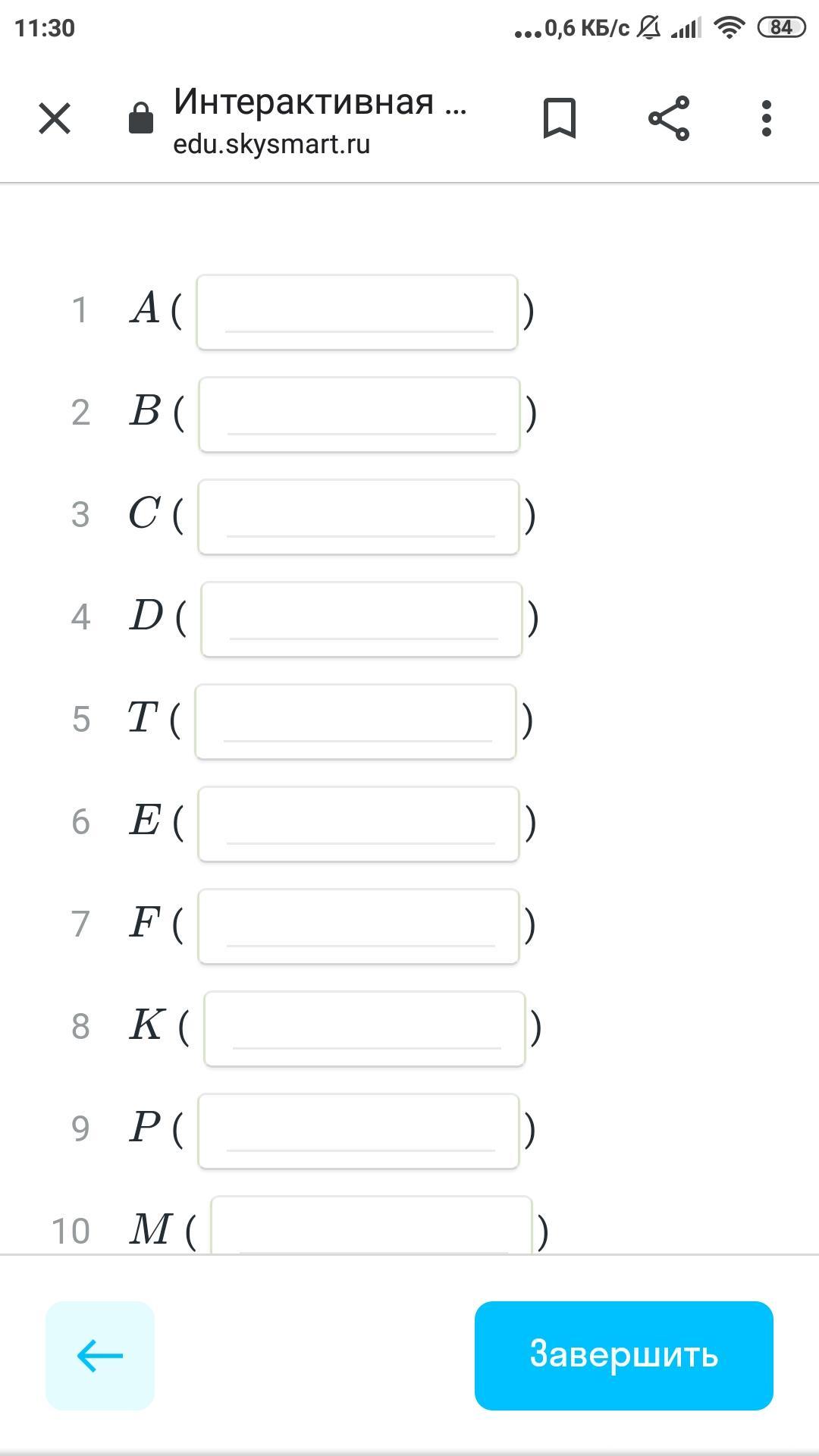This screenshot has height=1456, width=819.
Task: Go back with the blue arrow button
Action: click(x=100, y=1356)
